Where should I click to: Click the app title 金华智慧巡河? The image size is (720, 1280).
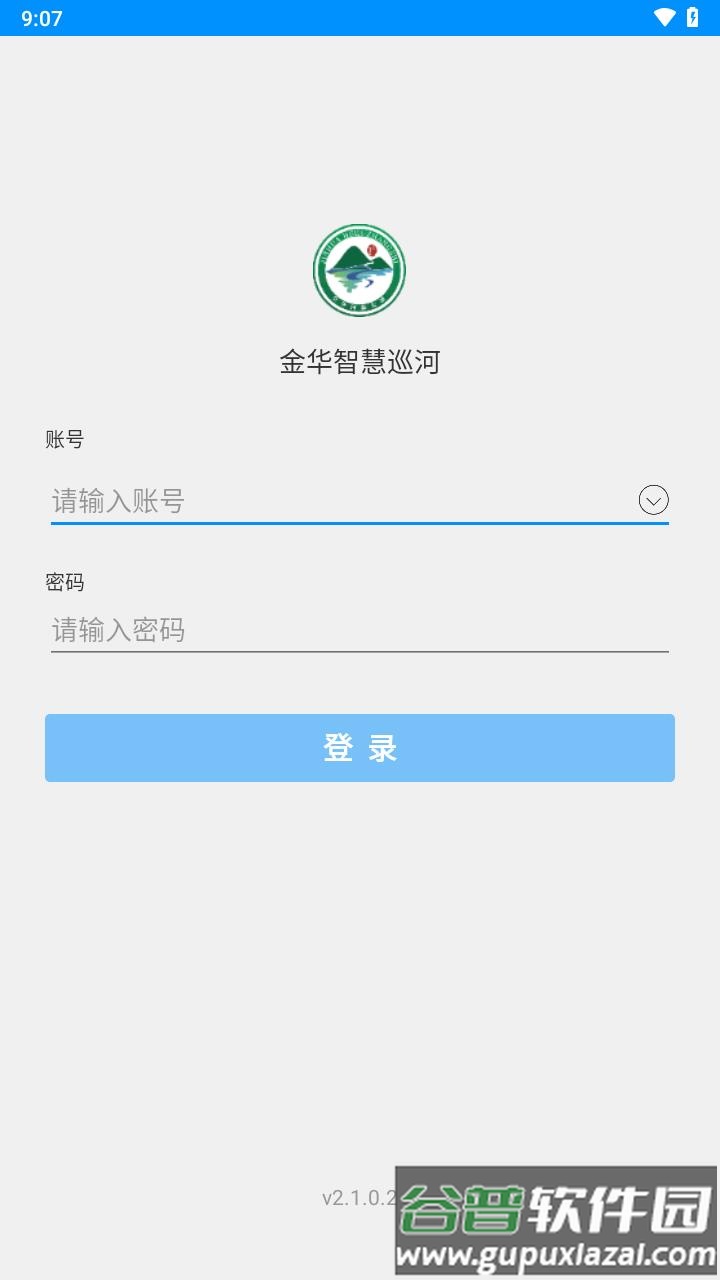360,364
